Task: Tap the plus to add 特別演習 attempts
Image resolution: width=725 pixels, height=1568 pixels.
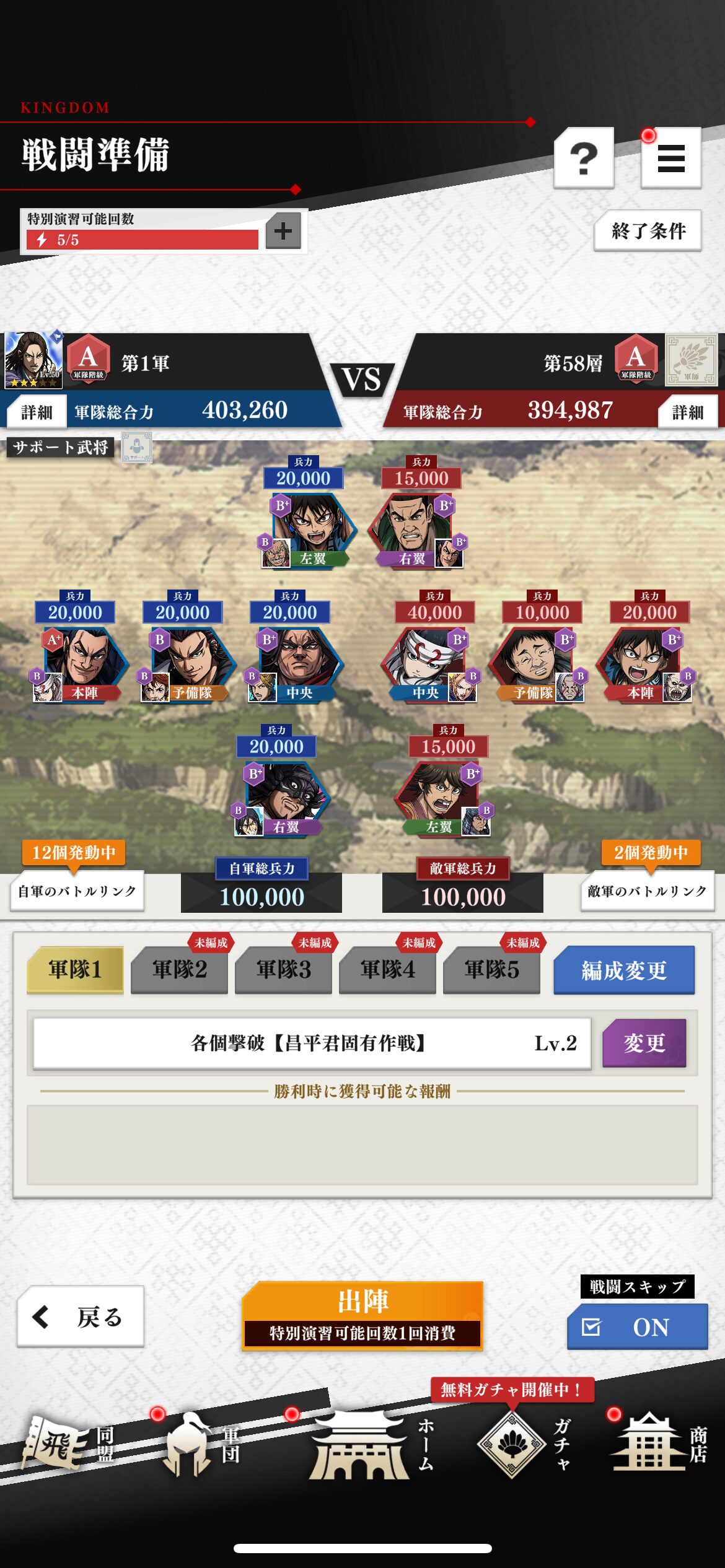Action: pyautogui.click(x=283, y=231)
